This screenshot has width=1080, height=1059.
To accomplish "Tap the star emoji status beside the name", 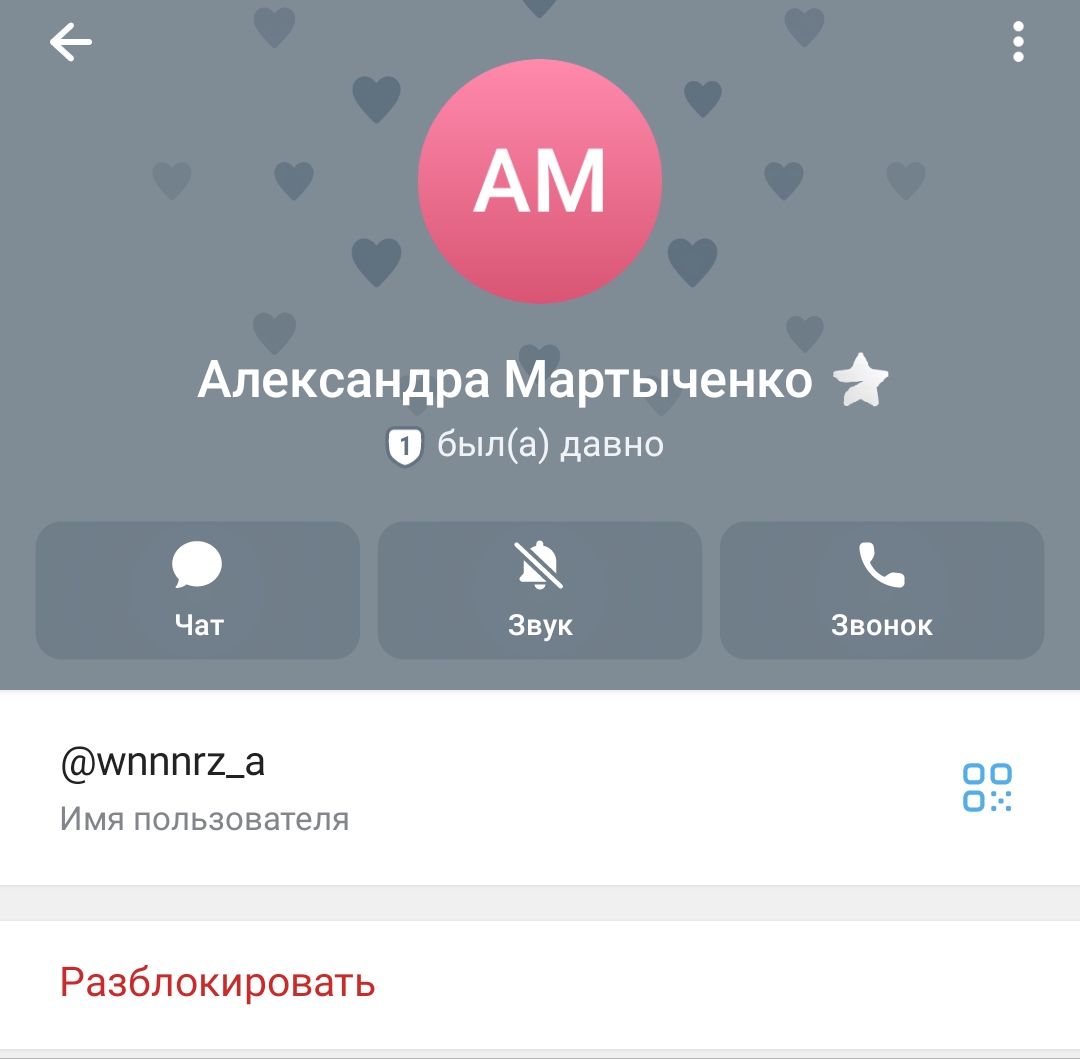I will point(861,382).
